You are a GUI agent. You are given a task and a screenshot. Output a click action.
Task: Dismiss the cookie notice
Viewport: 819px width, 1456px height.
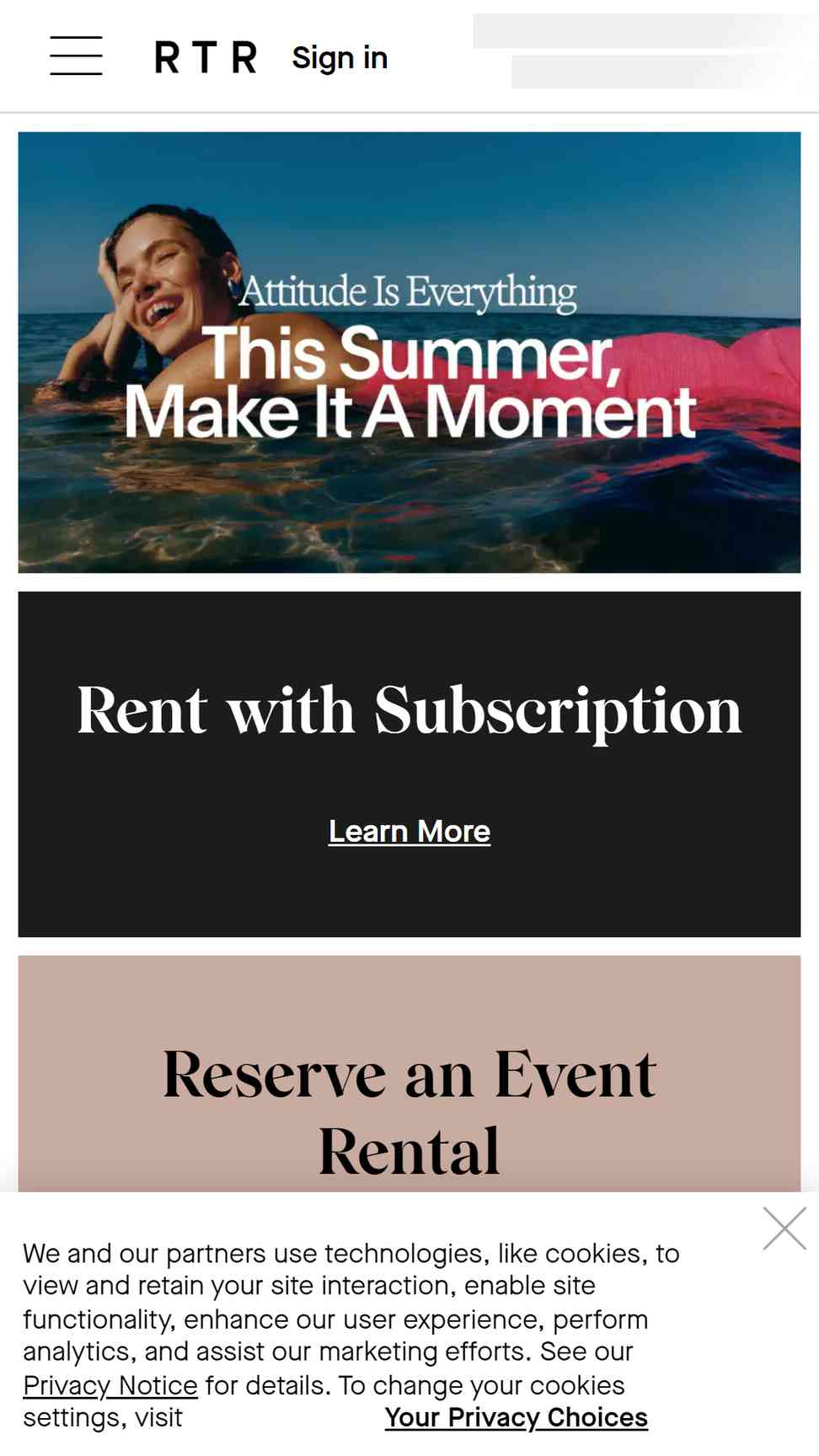784,1228
